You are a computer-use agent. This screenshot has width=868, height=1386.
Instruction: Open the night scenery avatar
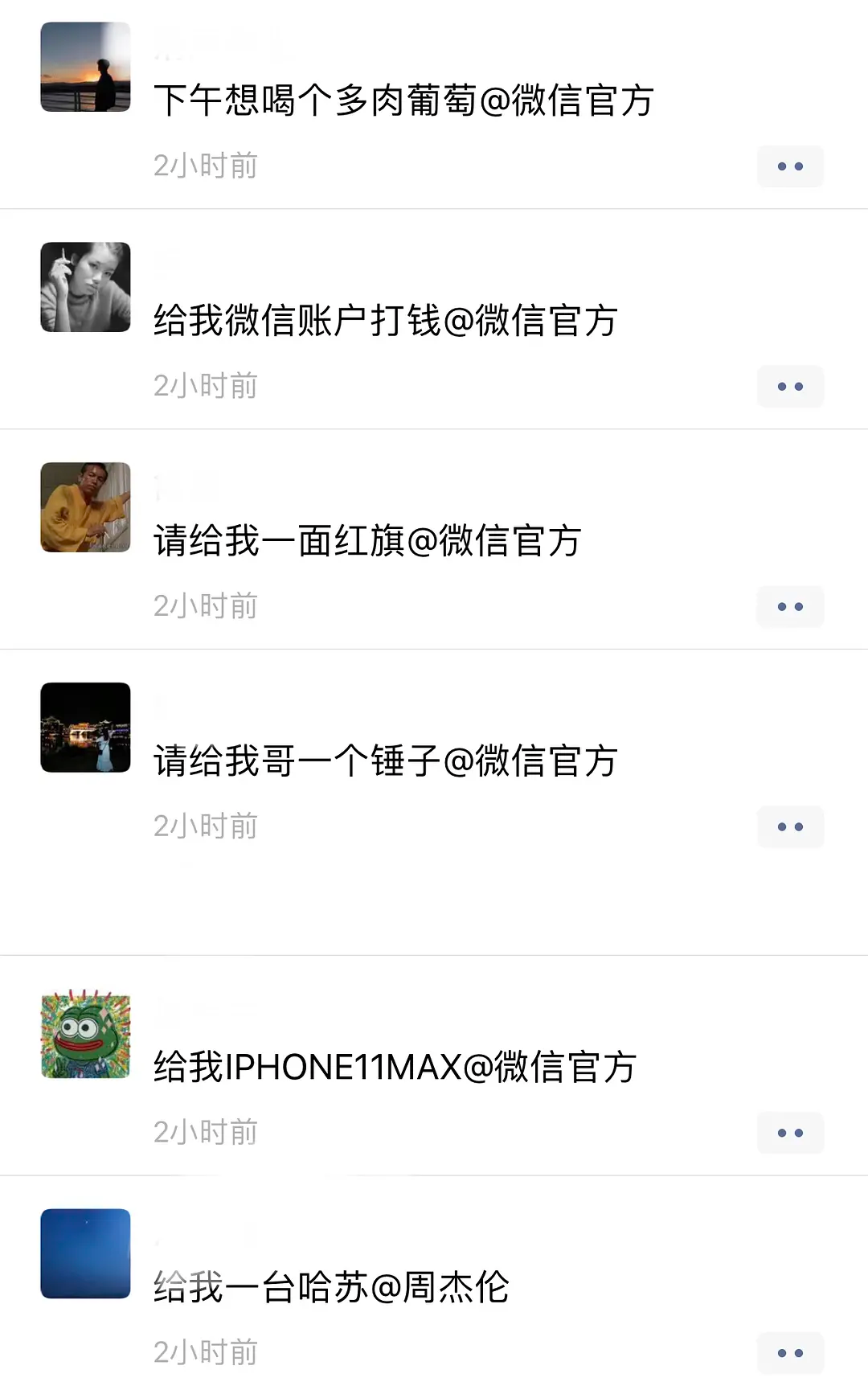click(x=85, y=727)
